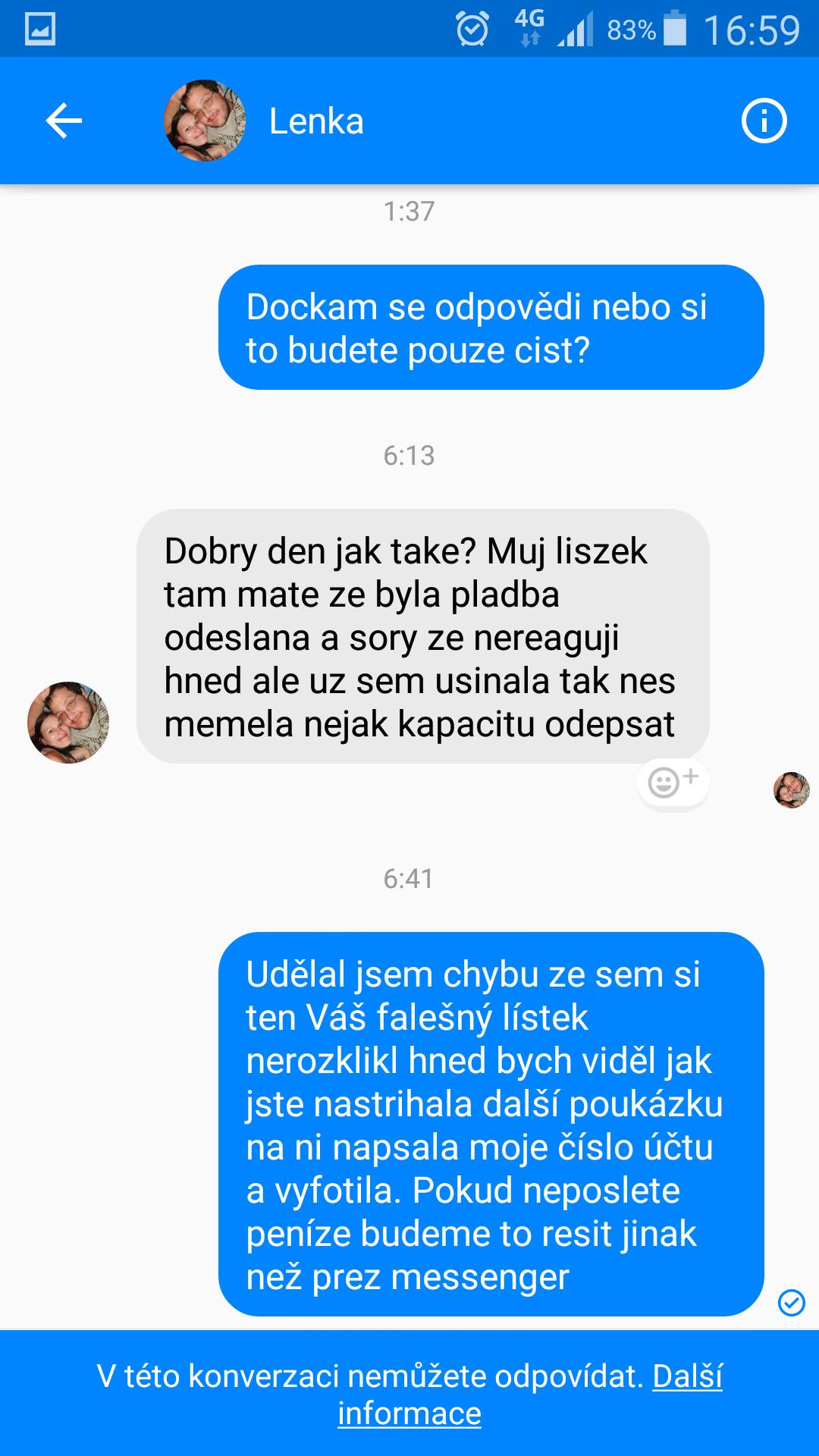Open Lenka's profile from header avatar
This screenshot has height=1456, width=819.
205,121
